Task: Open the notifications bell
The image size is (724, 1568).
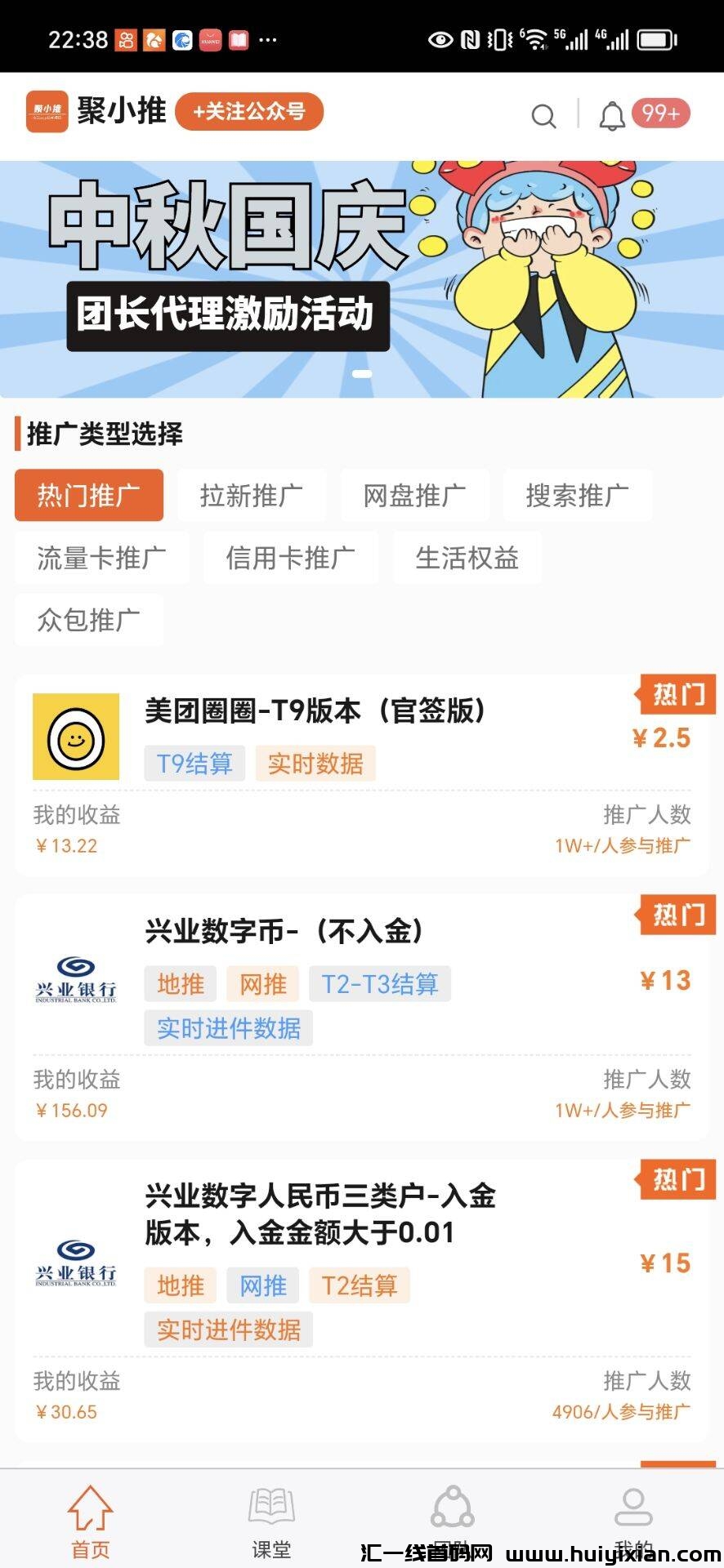Action: tap(612, 116)
